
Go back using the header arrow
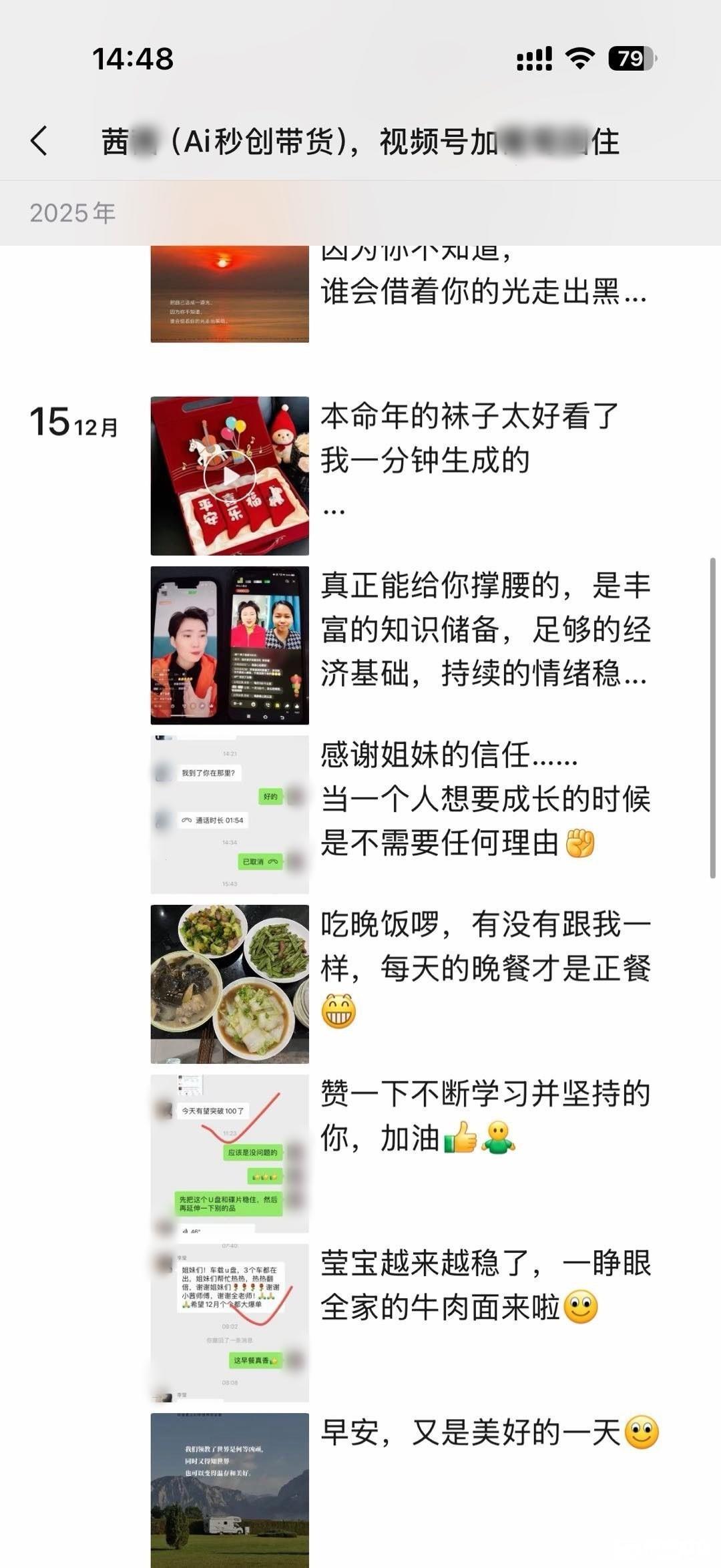pos(39,141)
